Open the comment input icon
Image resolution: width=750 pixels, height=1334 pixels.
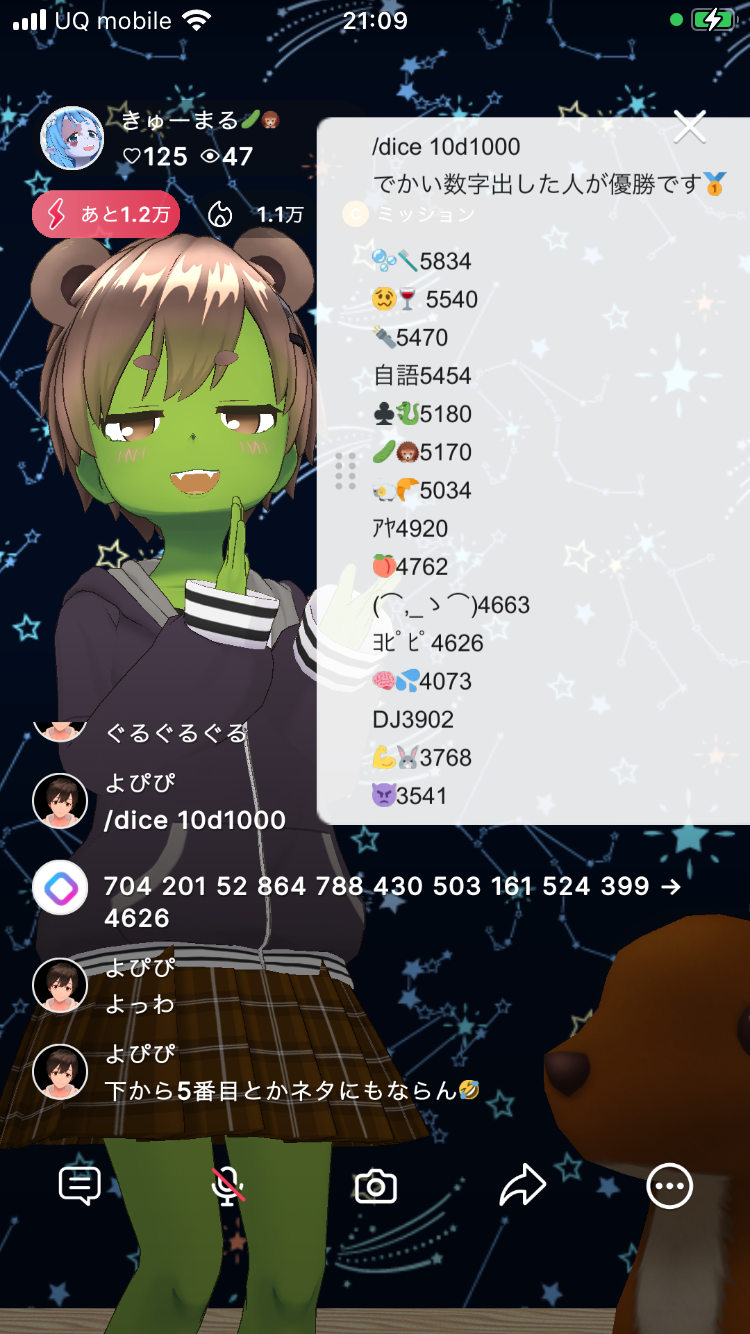pos(79,1186)
